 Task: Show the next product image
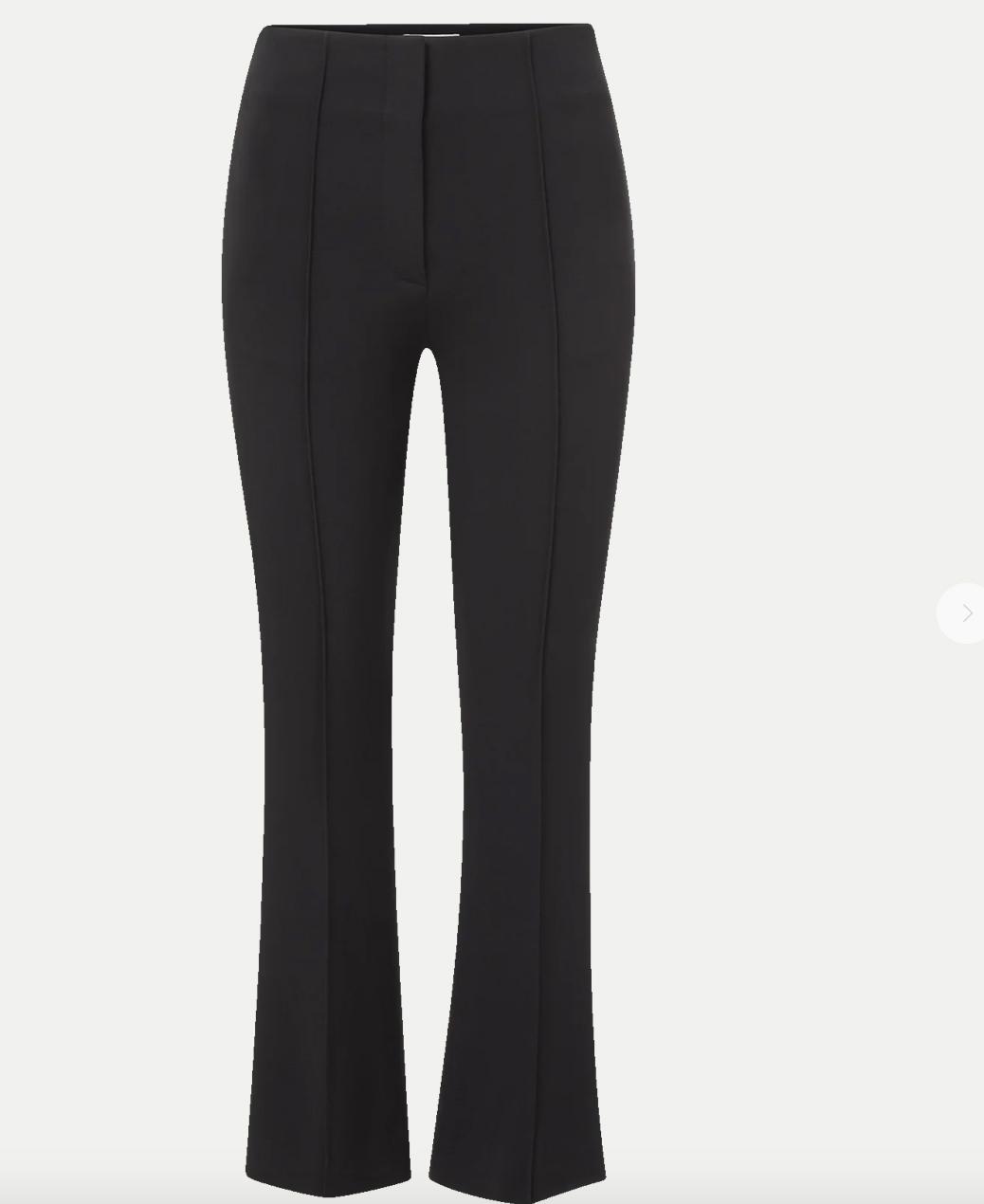(965, 613)
